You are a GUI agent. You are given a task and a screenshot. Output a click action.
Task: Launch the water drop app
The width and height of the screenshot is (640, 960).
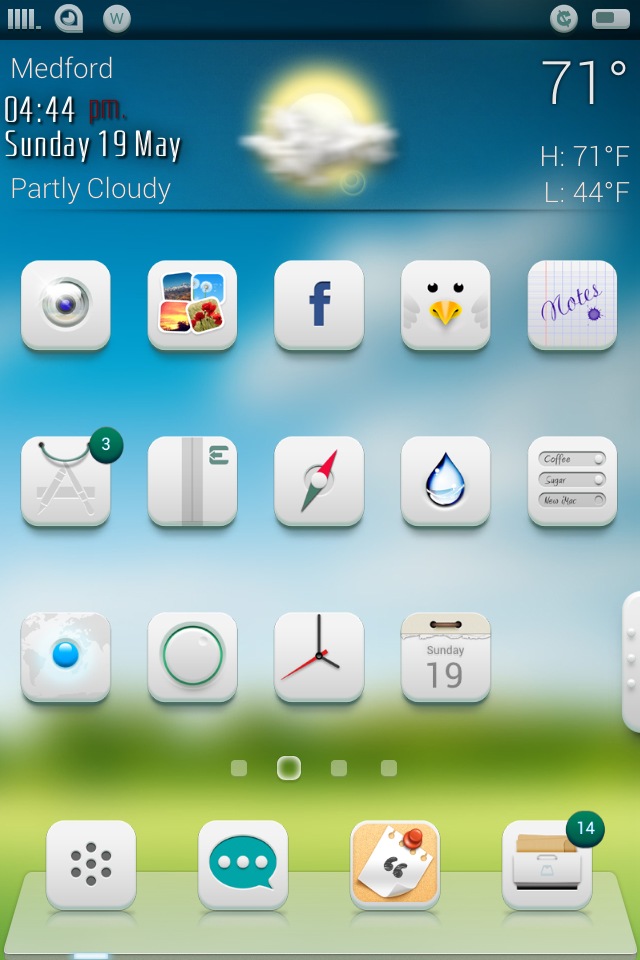[446, 480]
